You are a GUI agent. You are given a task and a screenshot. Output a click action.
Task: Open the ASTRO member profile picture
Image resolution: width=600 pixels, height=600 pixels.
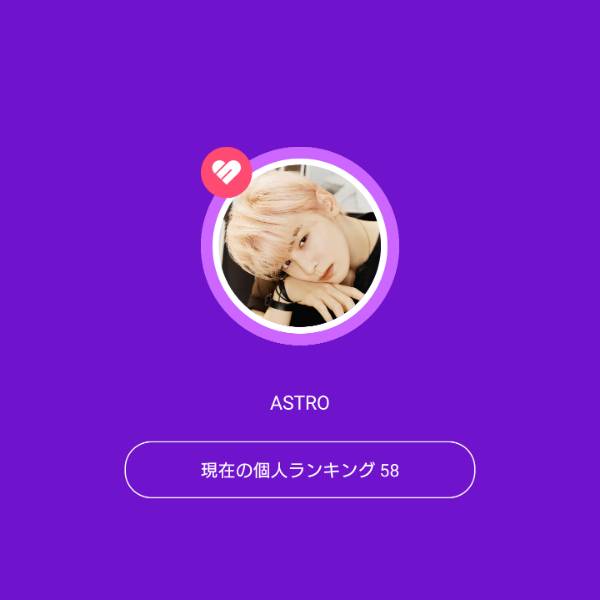pos(300,245)
